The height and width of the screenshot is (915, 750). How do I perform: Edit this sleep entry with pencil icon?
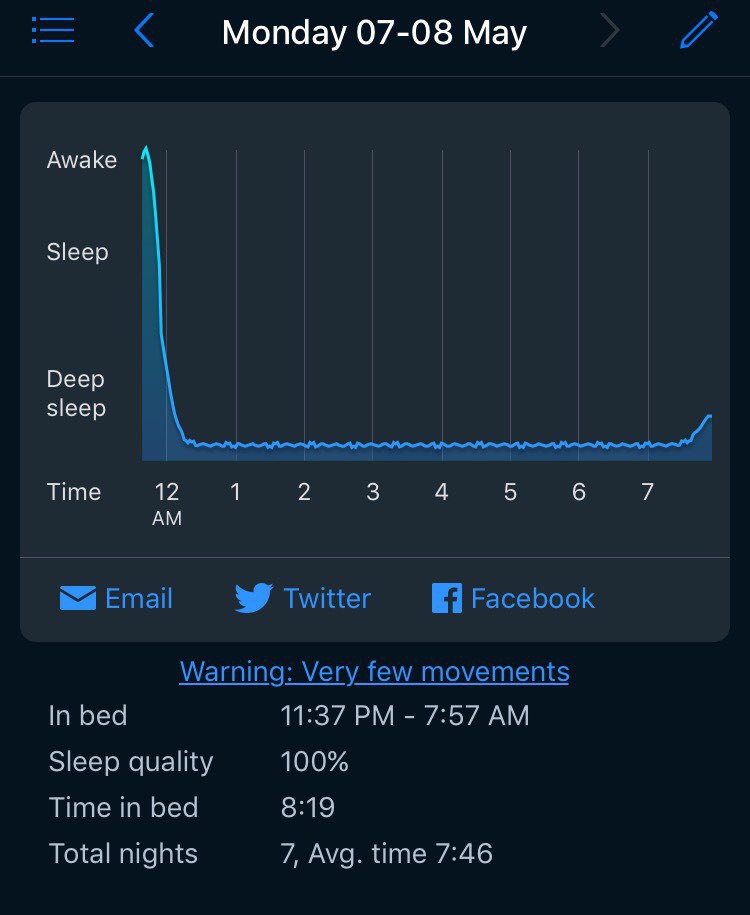pos(698,30)
